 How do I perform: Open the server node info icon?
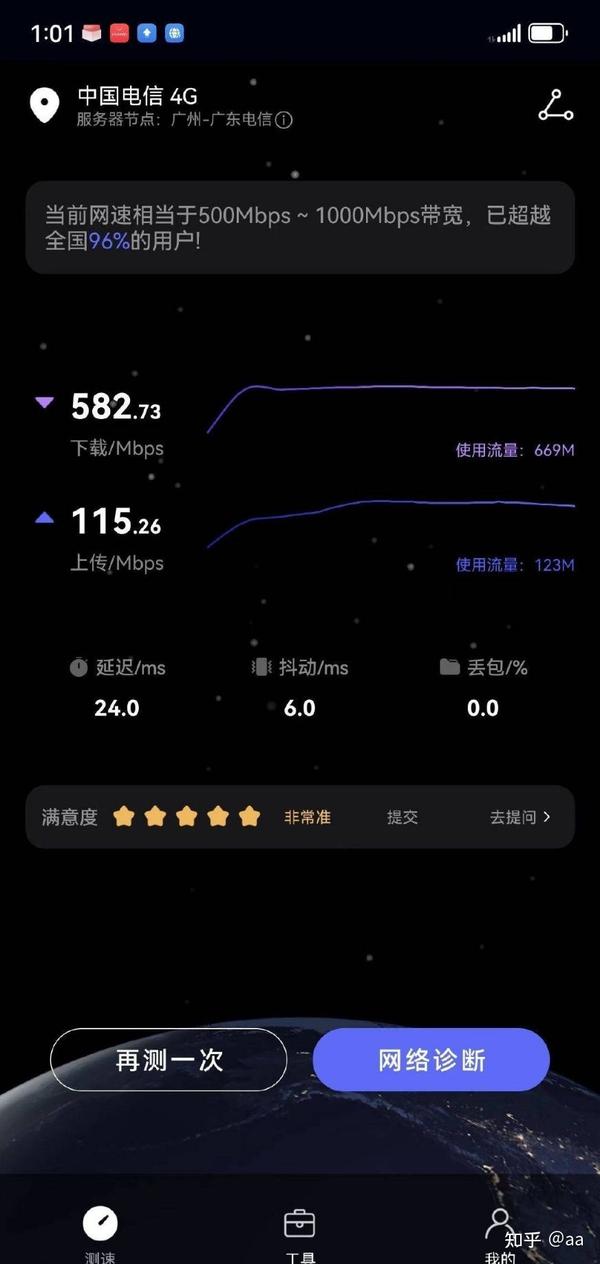284,120
